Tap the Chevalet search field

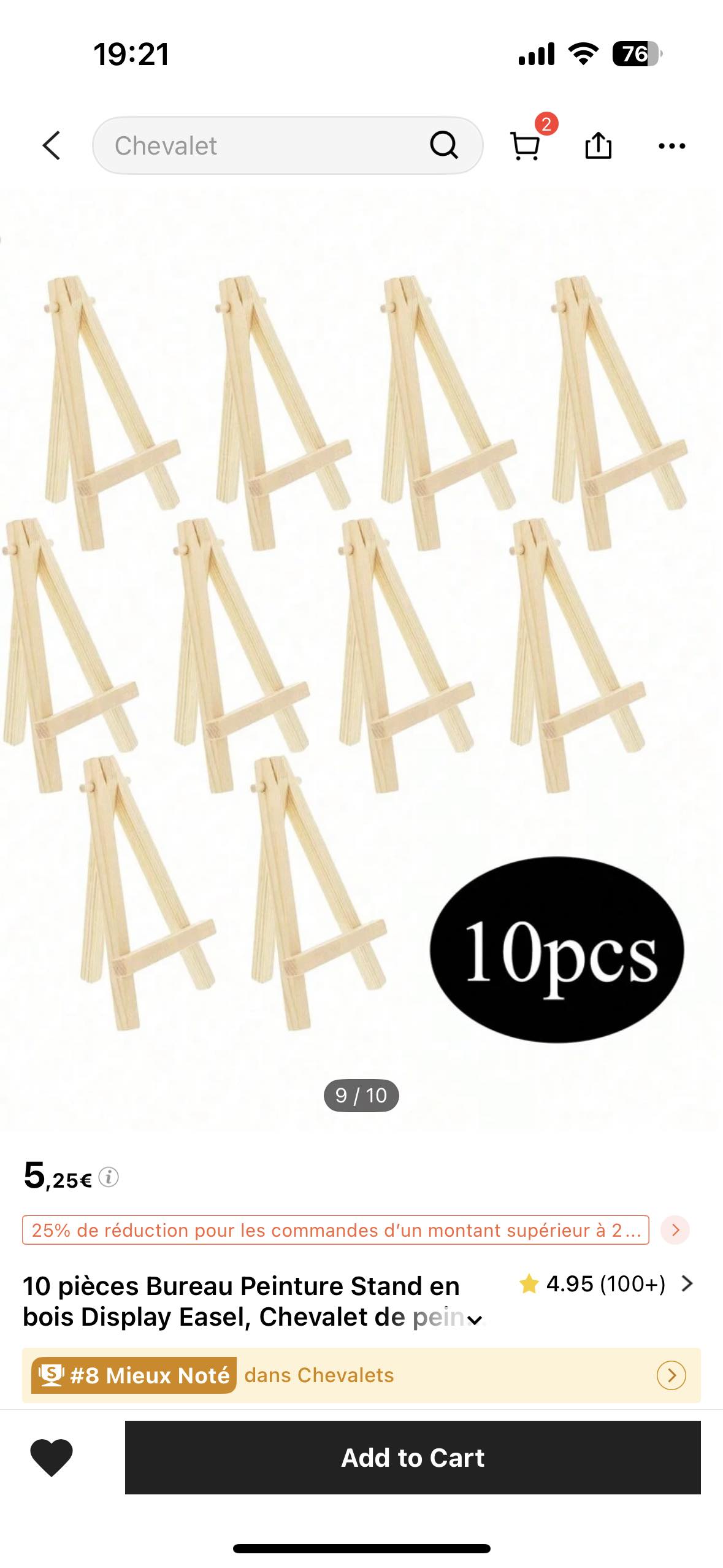(288, 145)
